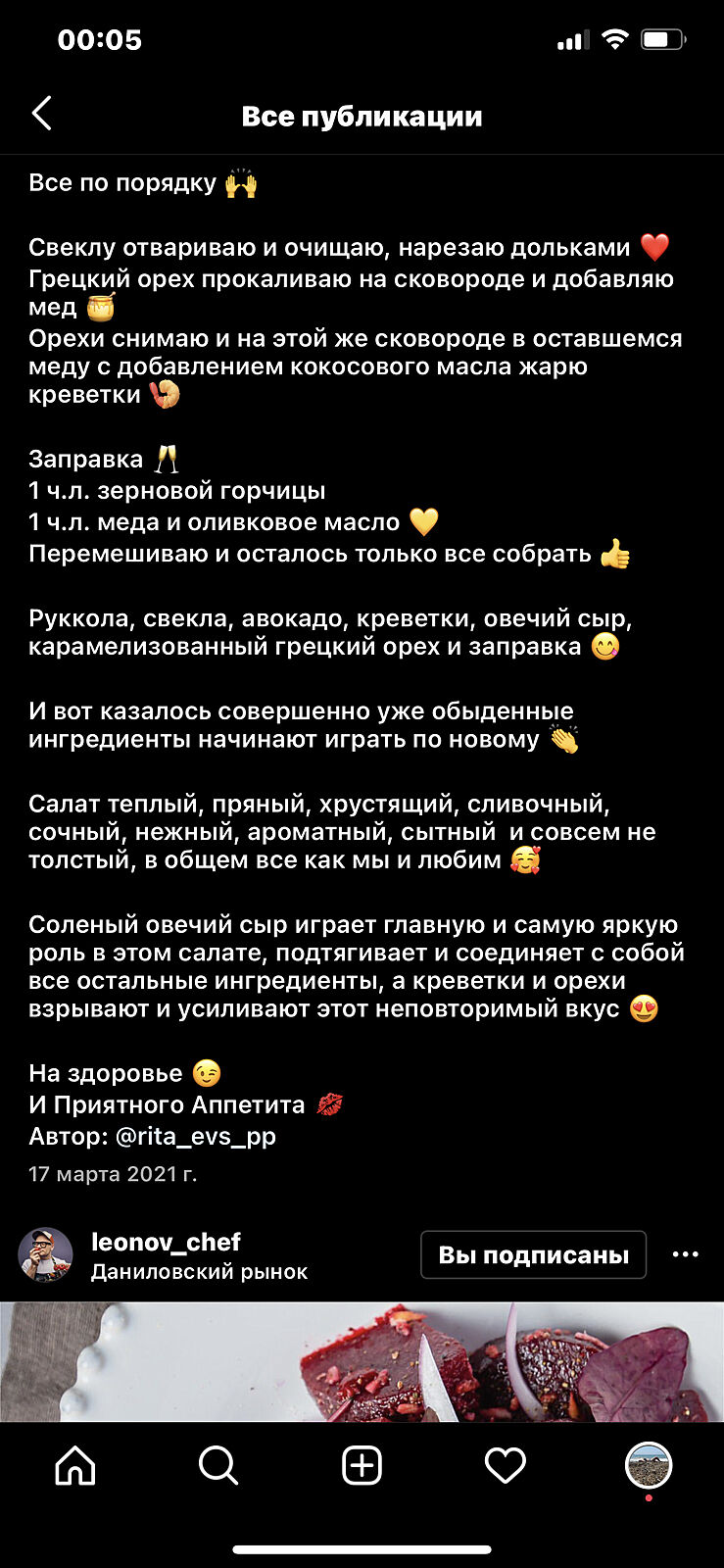
Task: Open the activity heart tab
Action: click(x=506, y=1466)
